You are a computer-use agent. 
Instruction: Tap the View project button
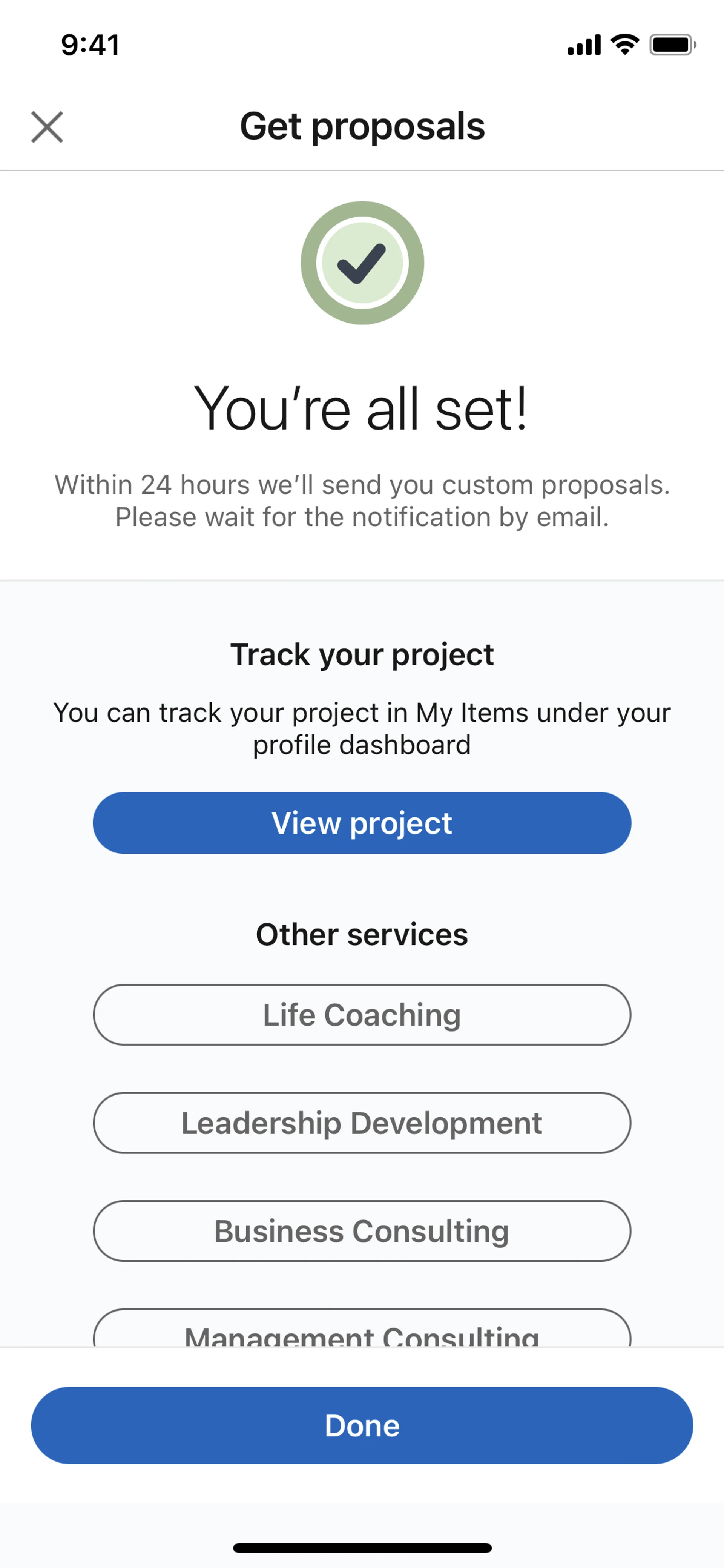[361, 822]
